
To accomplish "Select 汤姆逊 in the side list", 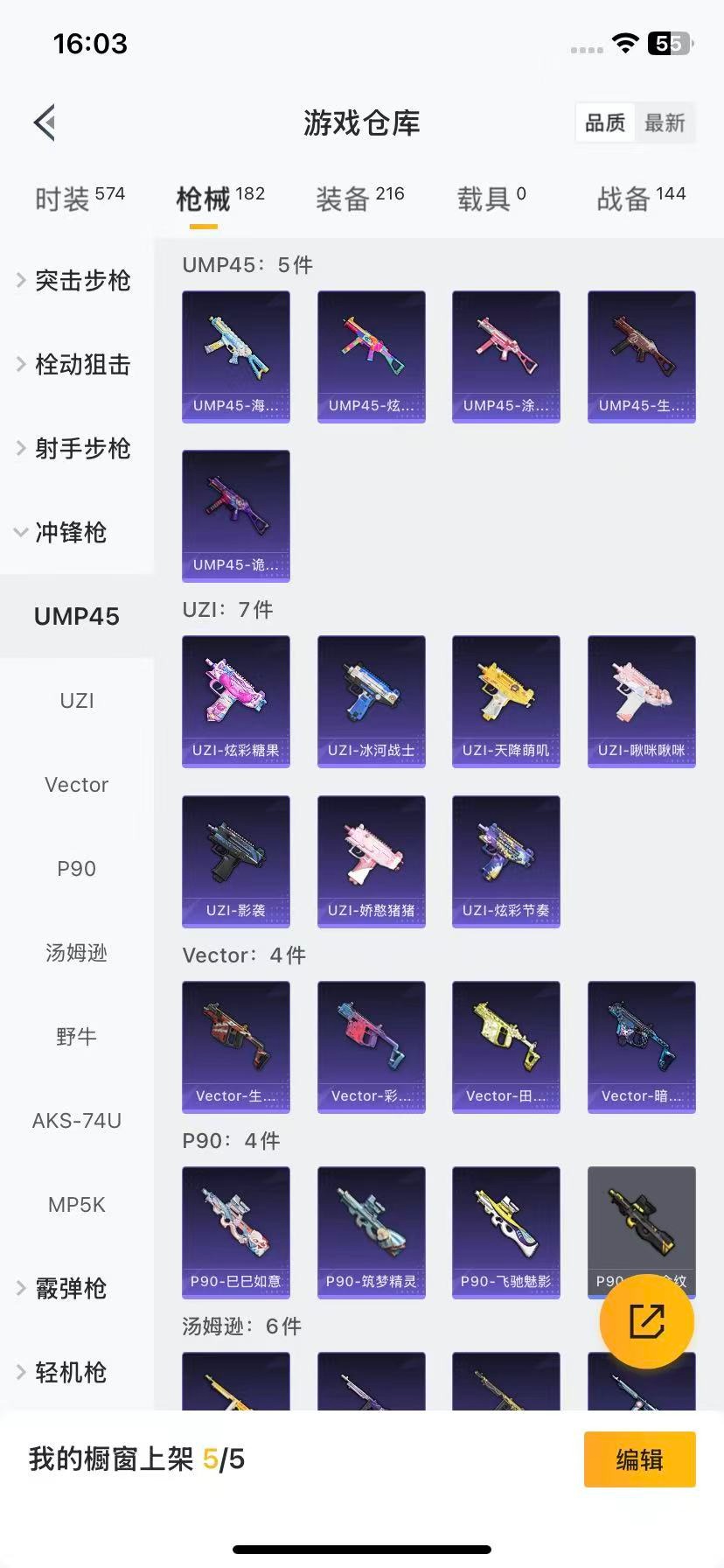I will pyautogui.click(x=77, y=952).
